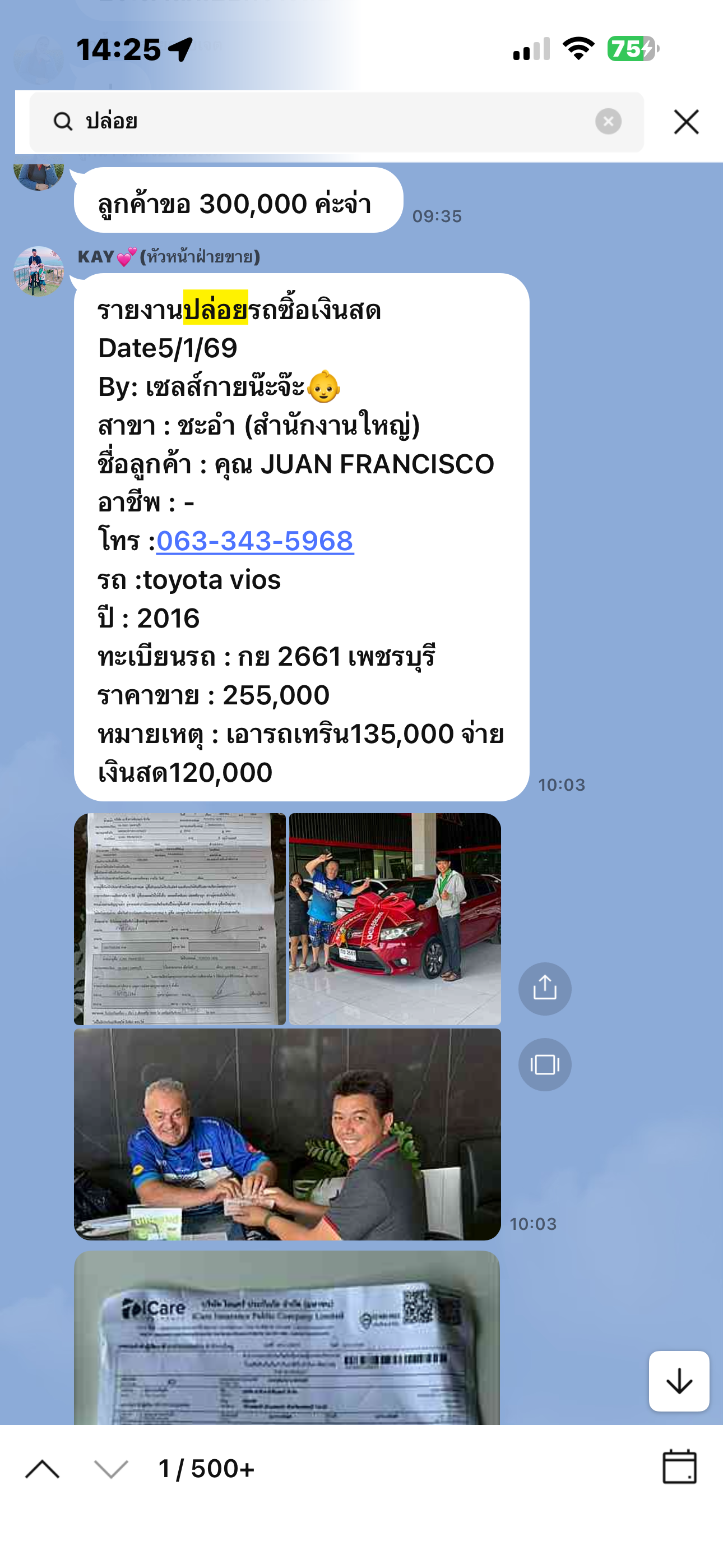The height and width of the screenshot is (1568, 723).
Task: Go to the next search result
Action: pyautogui.click(x=112, y=1469)
